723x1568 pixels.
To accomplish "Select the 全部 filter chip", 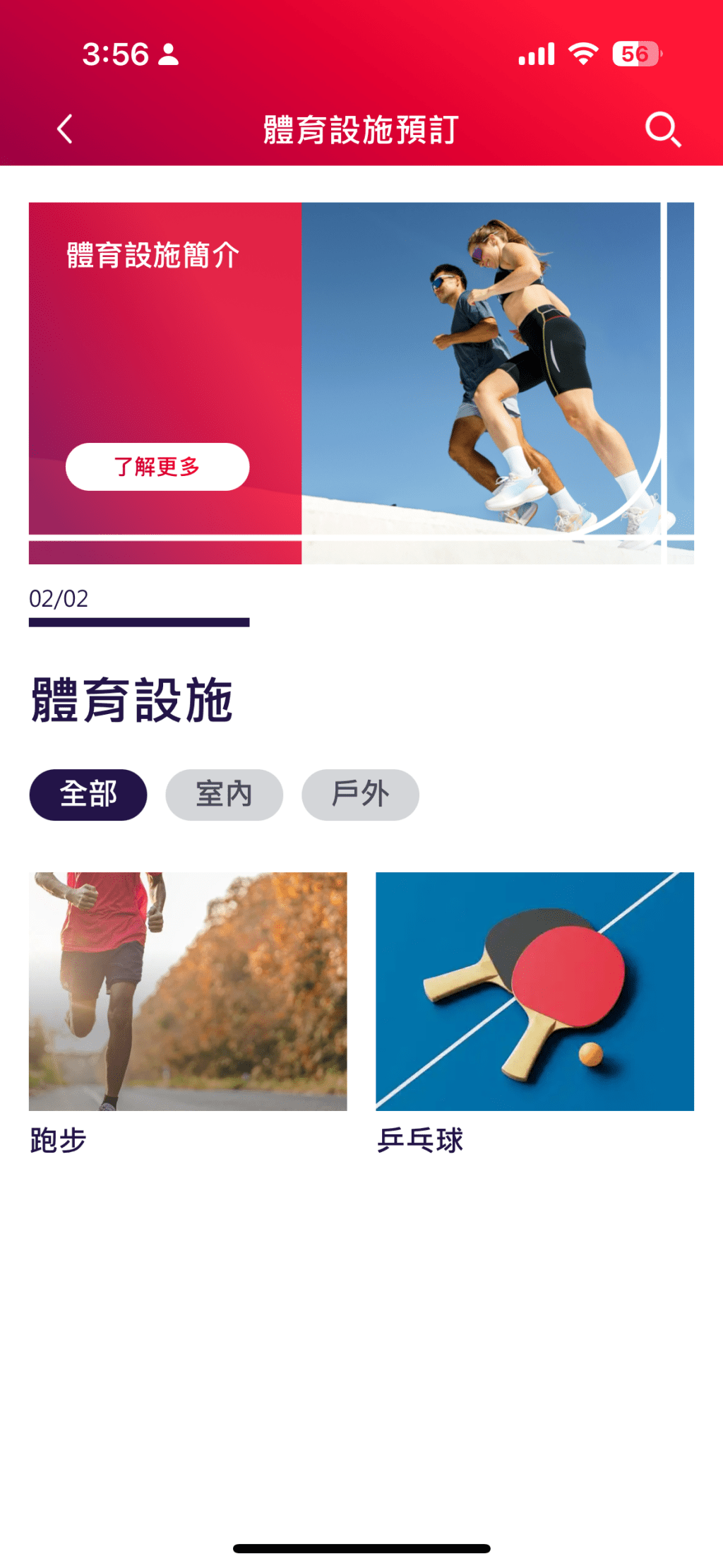I will (88, 795).
